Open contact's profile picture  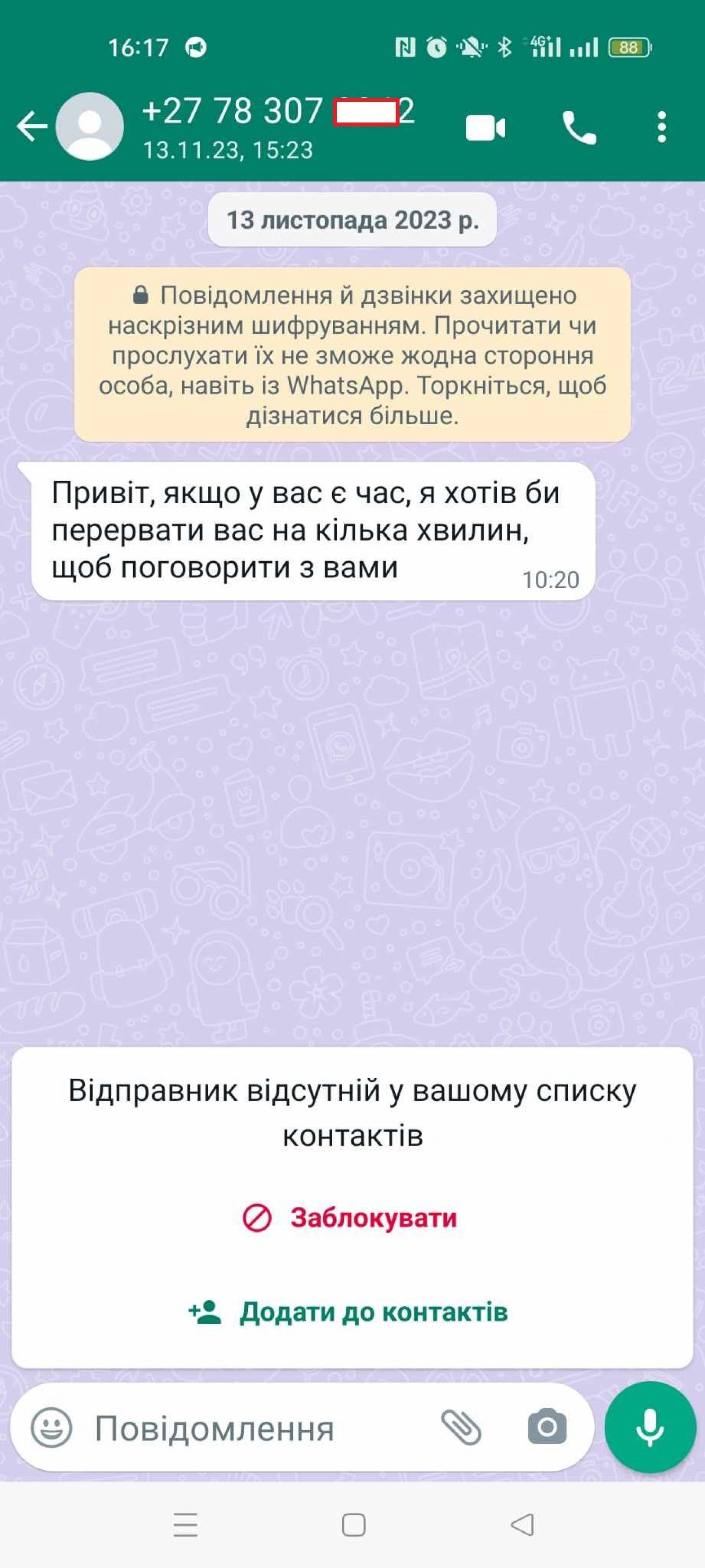point(90,127)
